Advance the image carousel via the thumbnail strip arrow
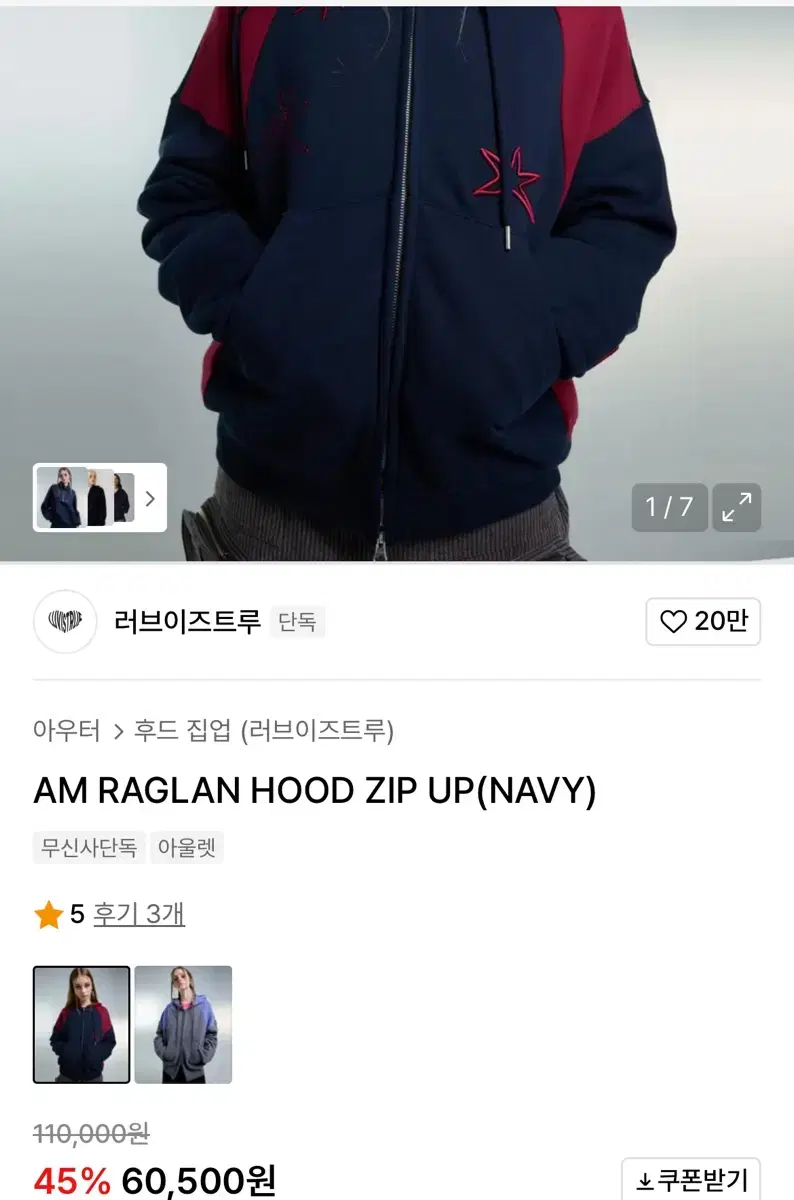This screenshot has height=1200, width=794. click(150, 498)
